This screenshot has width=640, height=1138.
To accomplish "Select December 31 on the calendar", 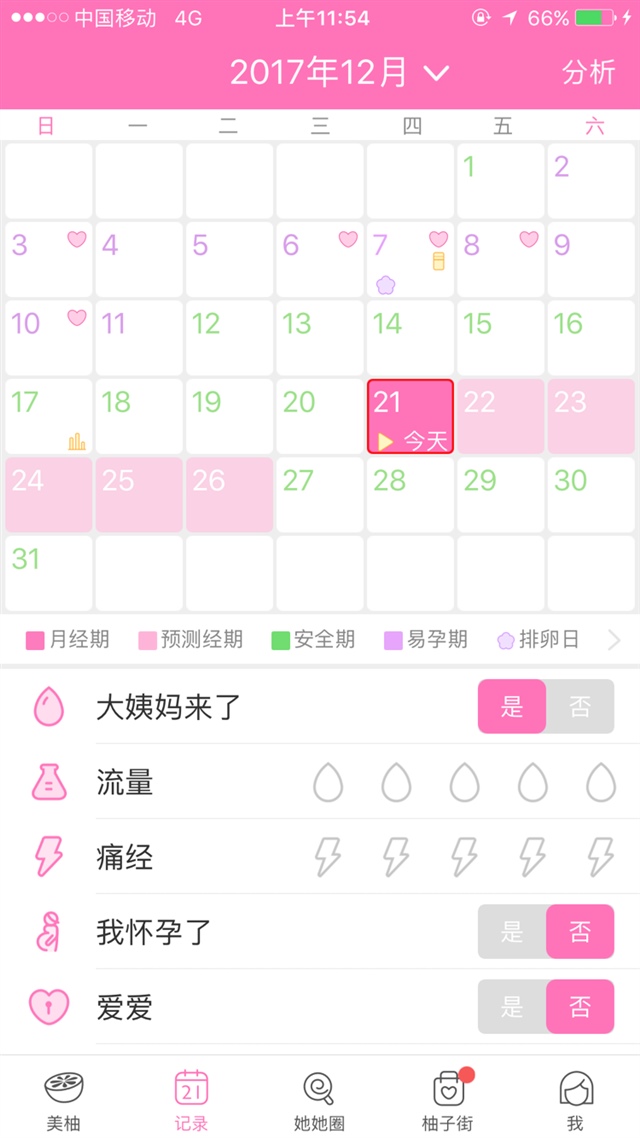I will click(48, 572).
